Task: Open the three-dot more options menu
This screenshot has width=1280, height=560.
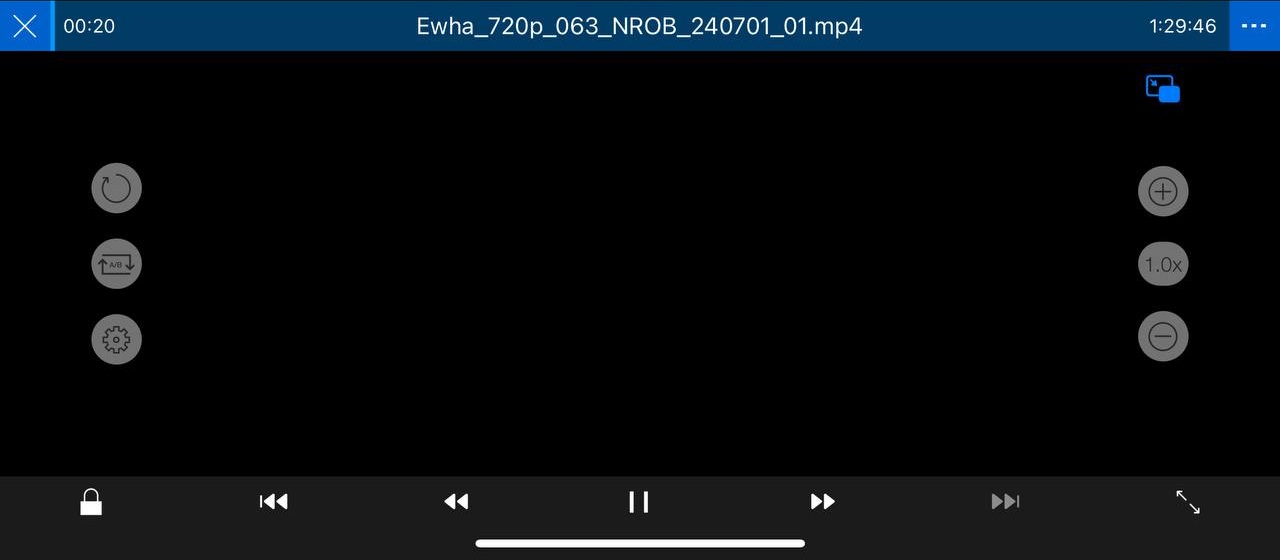Action: pos(1254,26)
